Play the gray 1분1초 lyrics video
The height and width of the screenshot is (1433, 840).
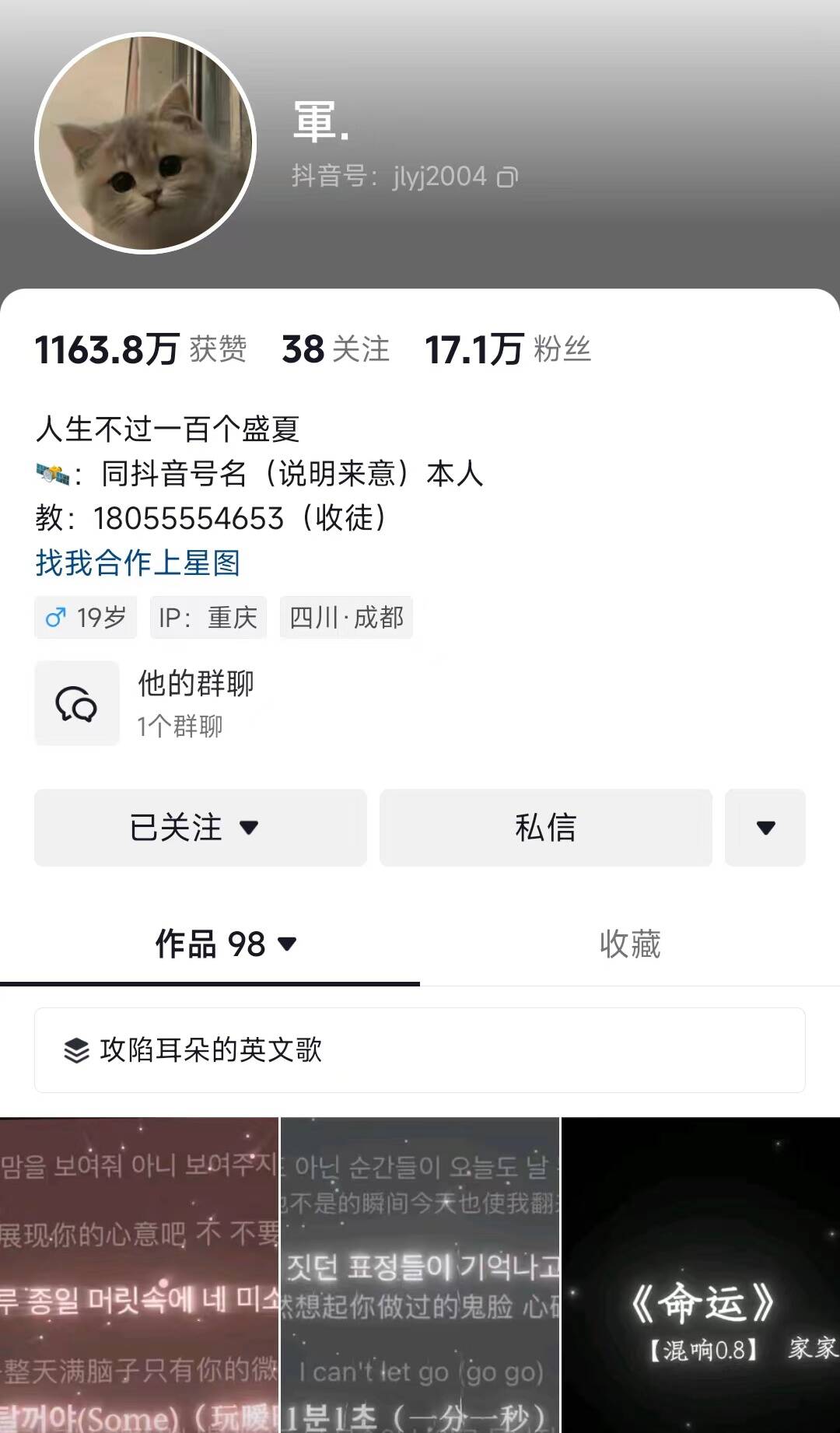(x=420, y=1276)
